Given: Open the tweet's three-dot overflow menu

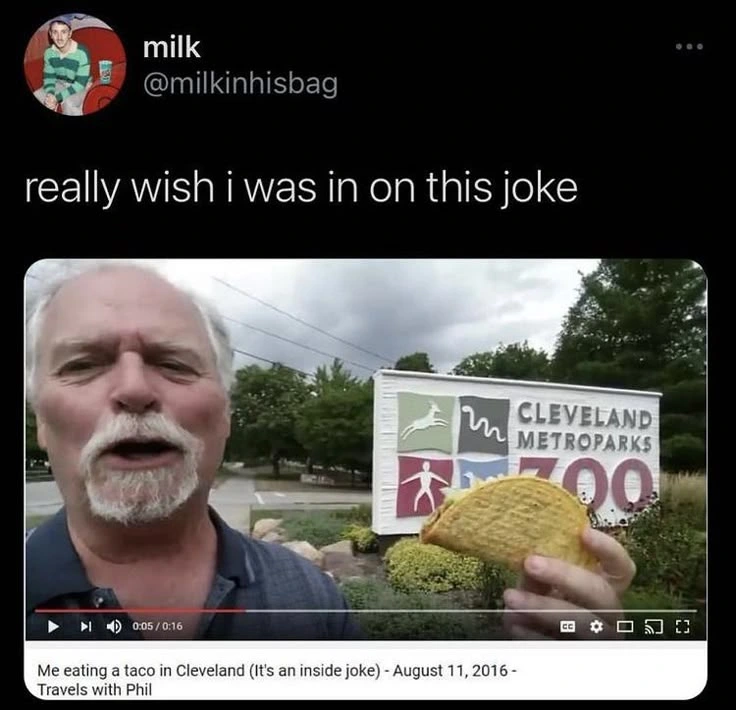Looking at the screenshot, I should [688, 47].
